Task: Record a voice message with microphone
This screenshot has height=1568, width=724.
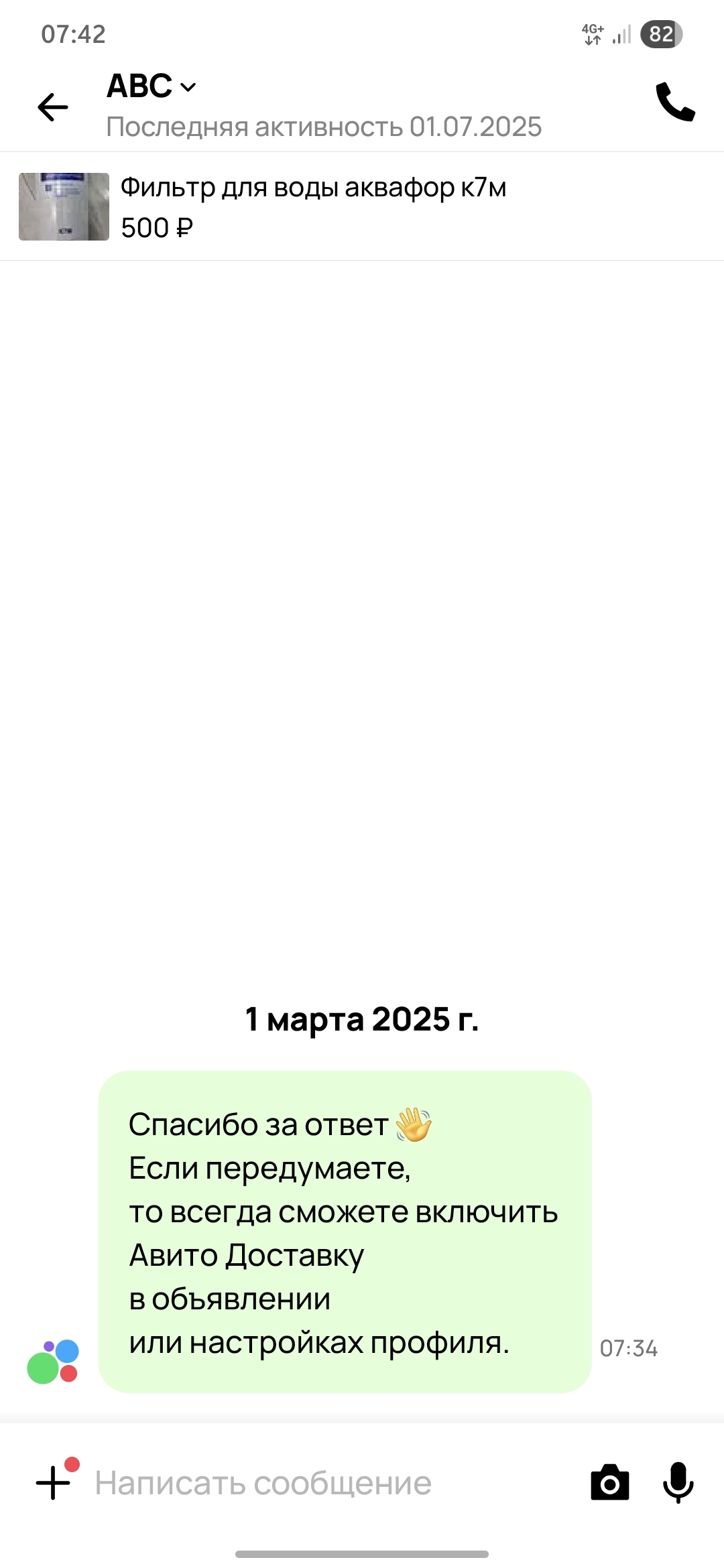Action: (x=678, y=1482)
